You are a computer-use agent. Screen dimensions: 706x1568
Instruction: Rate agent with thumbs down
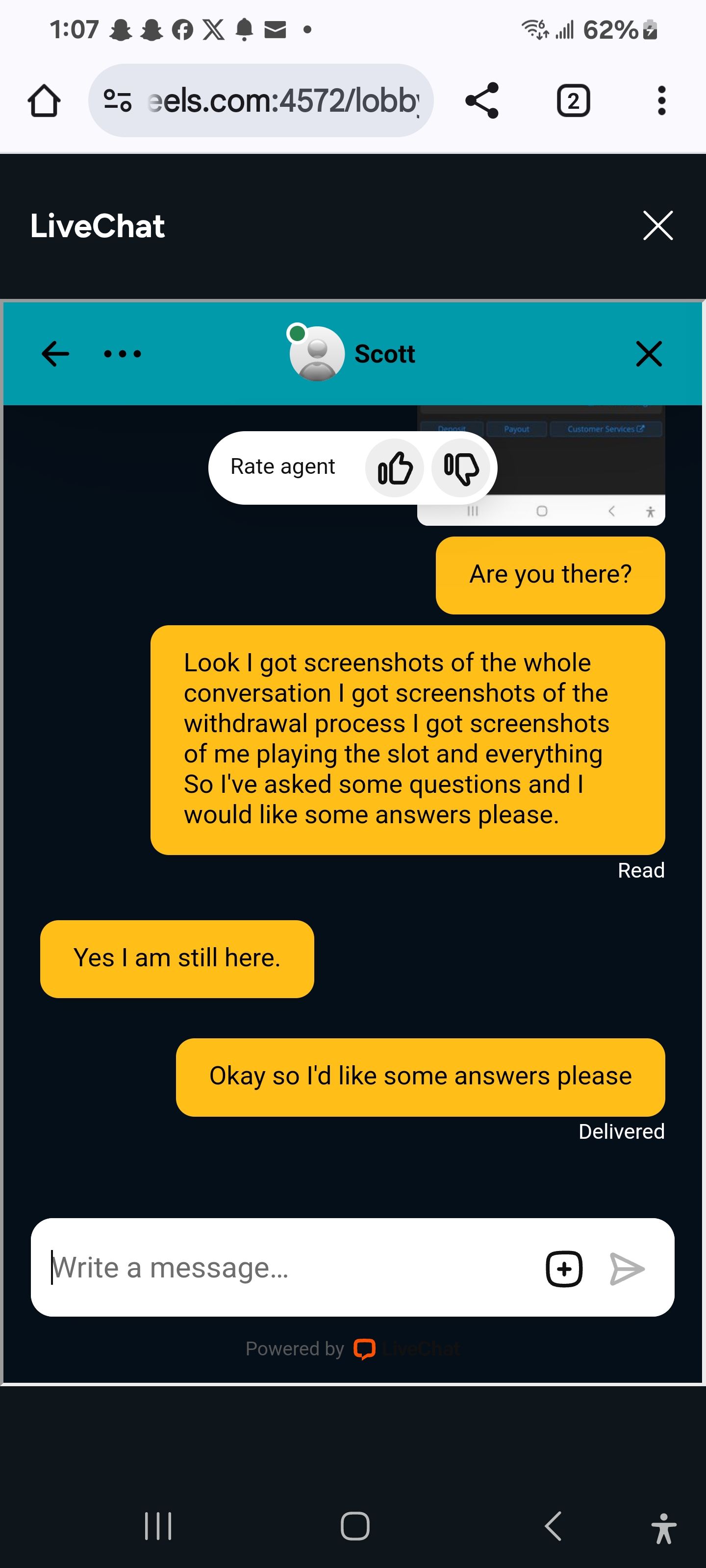(x=460, y=468)
